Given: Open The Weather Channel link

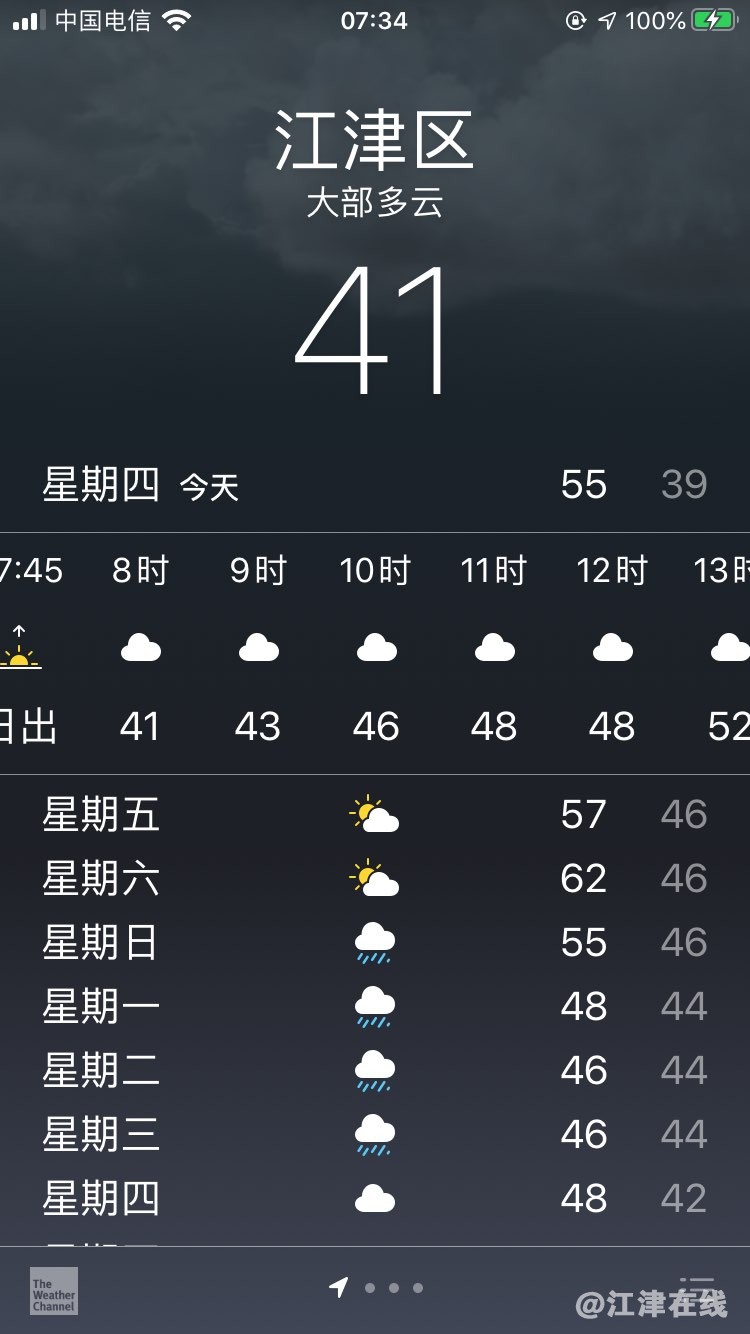Looking at the screenshot, I should point(54,1290).
